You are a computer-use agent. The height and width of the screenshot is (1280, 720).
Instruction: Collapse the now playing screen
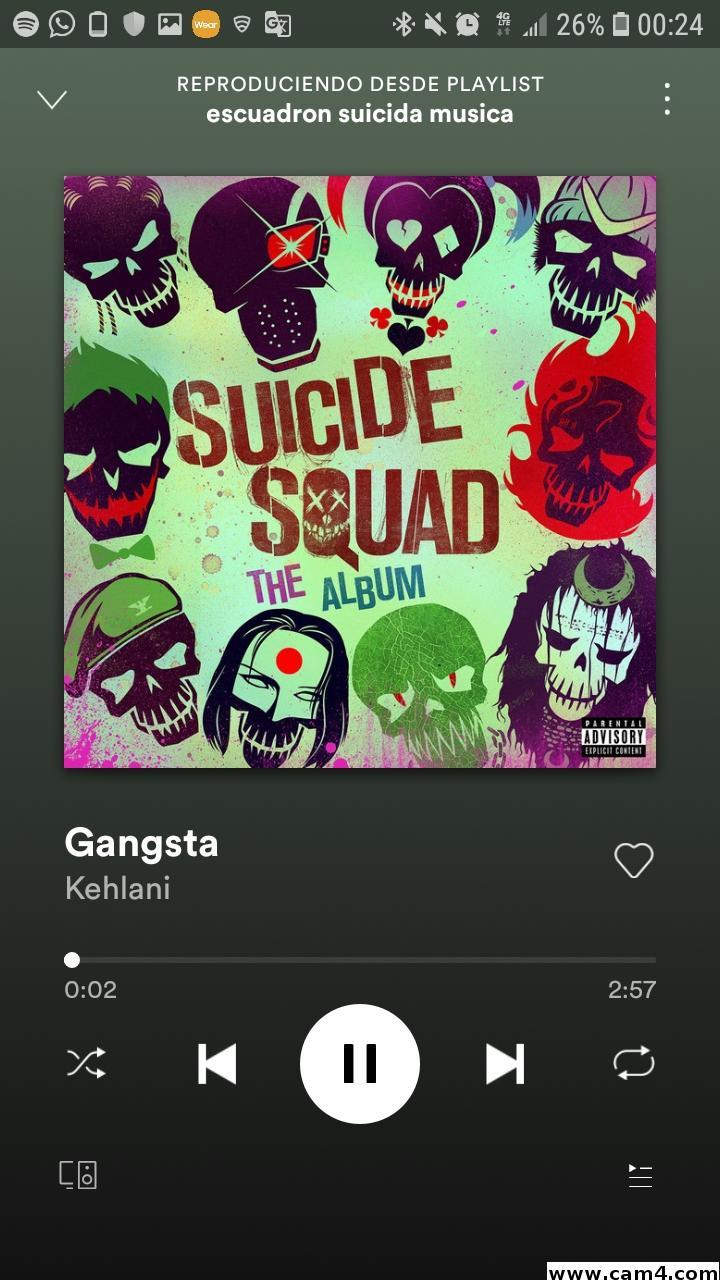(x=52, y=99)
